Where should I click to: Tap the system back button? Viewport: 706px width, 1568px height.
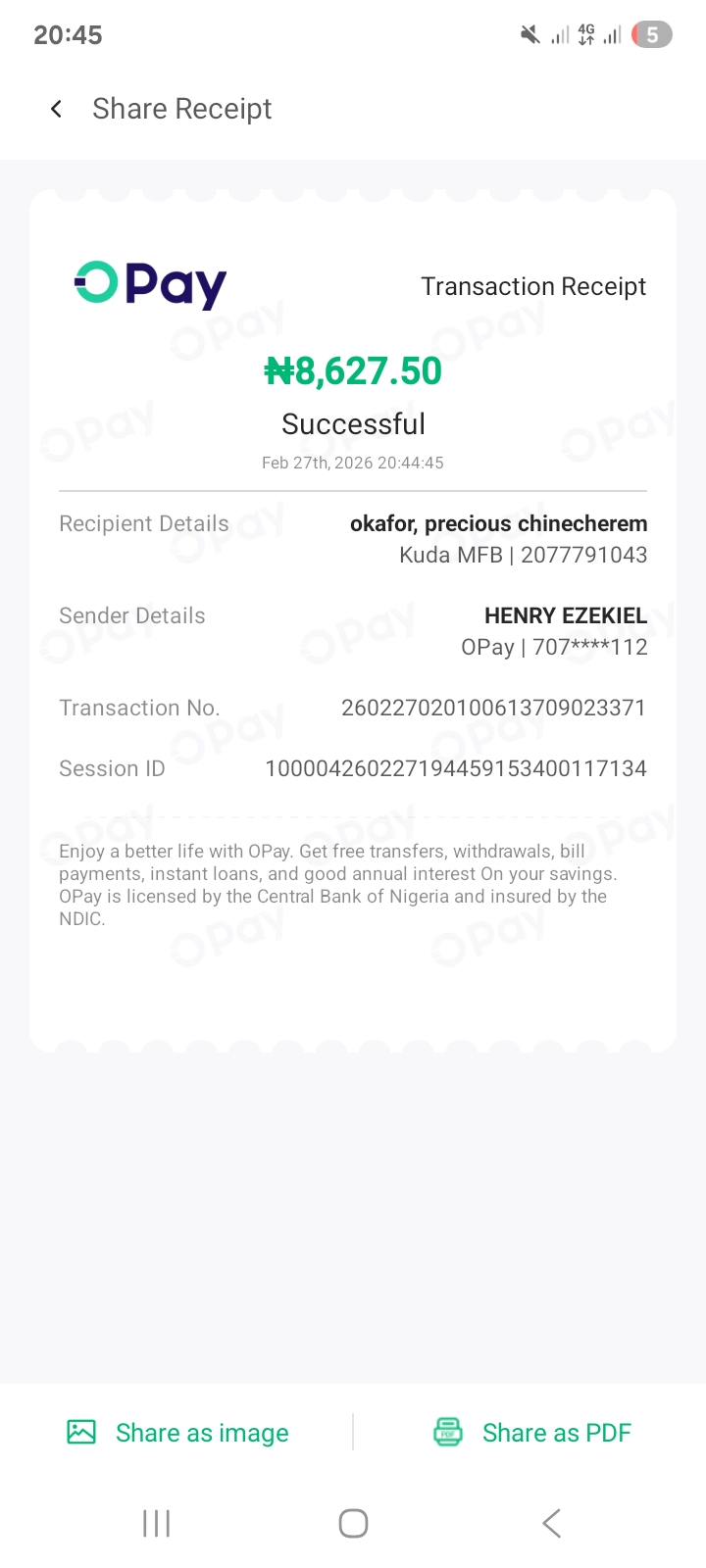551,1523
